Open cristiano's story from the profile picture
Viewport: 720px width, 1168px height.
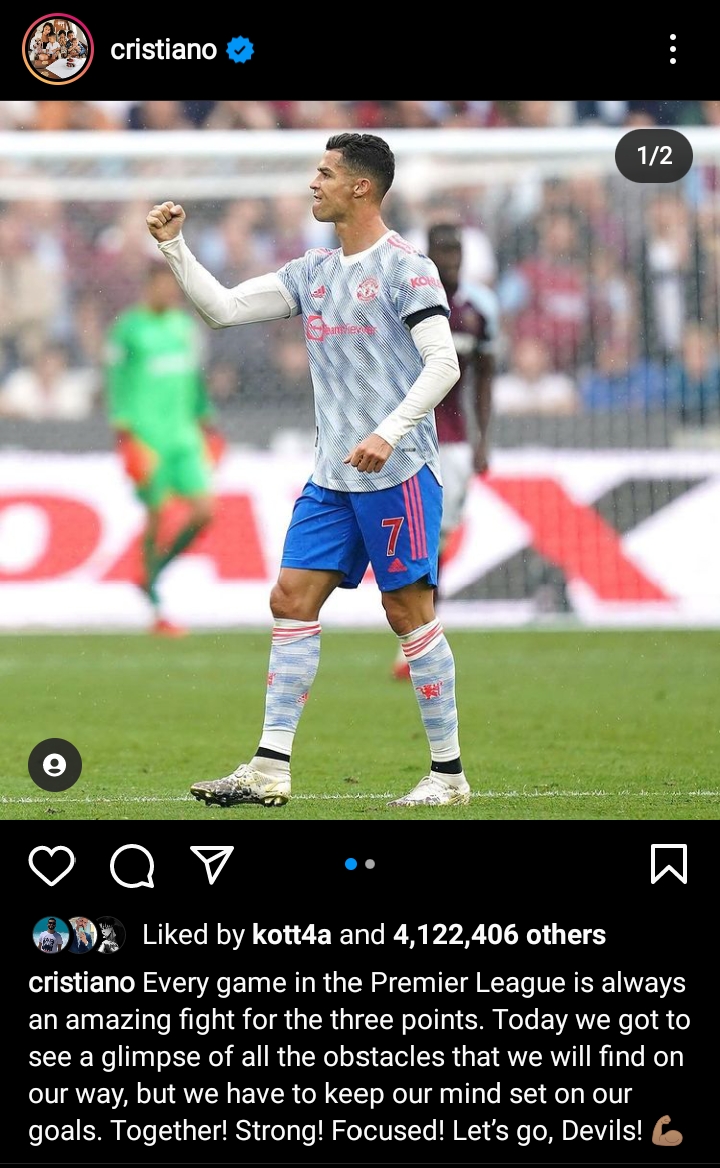pos(58,49)
